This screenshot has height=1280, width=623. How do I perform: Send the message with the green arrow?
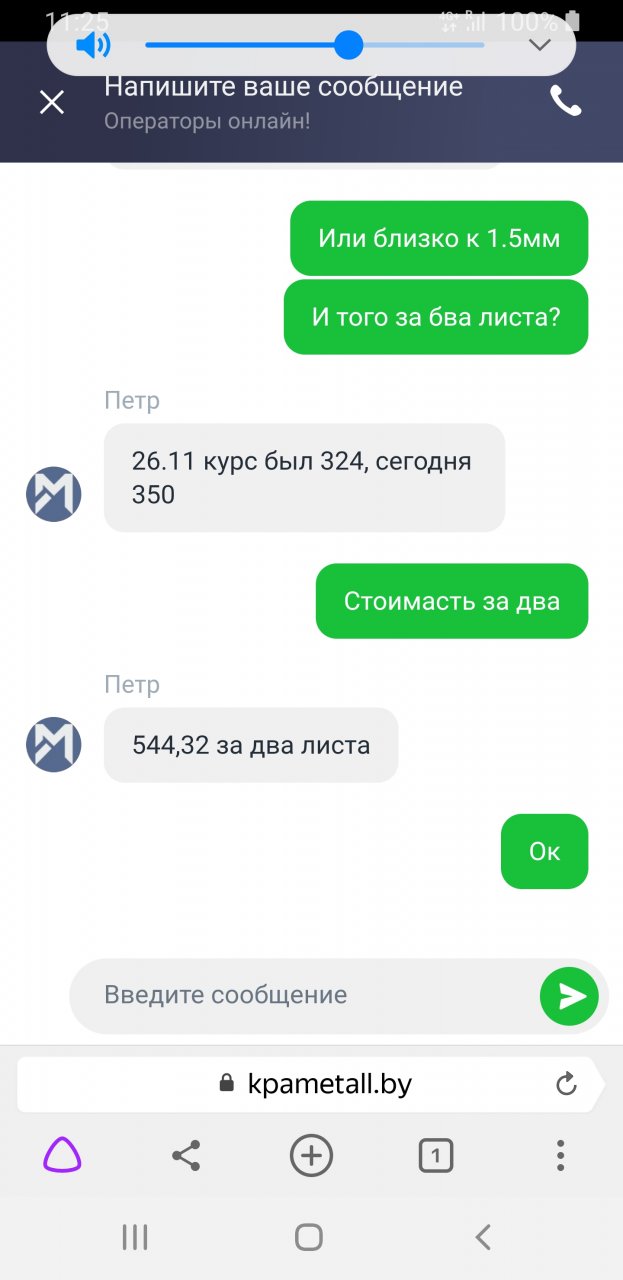[x=569, y=996]
